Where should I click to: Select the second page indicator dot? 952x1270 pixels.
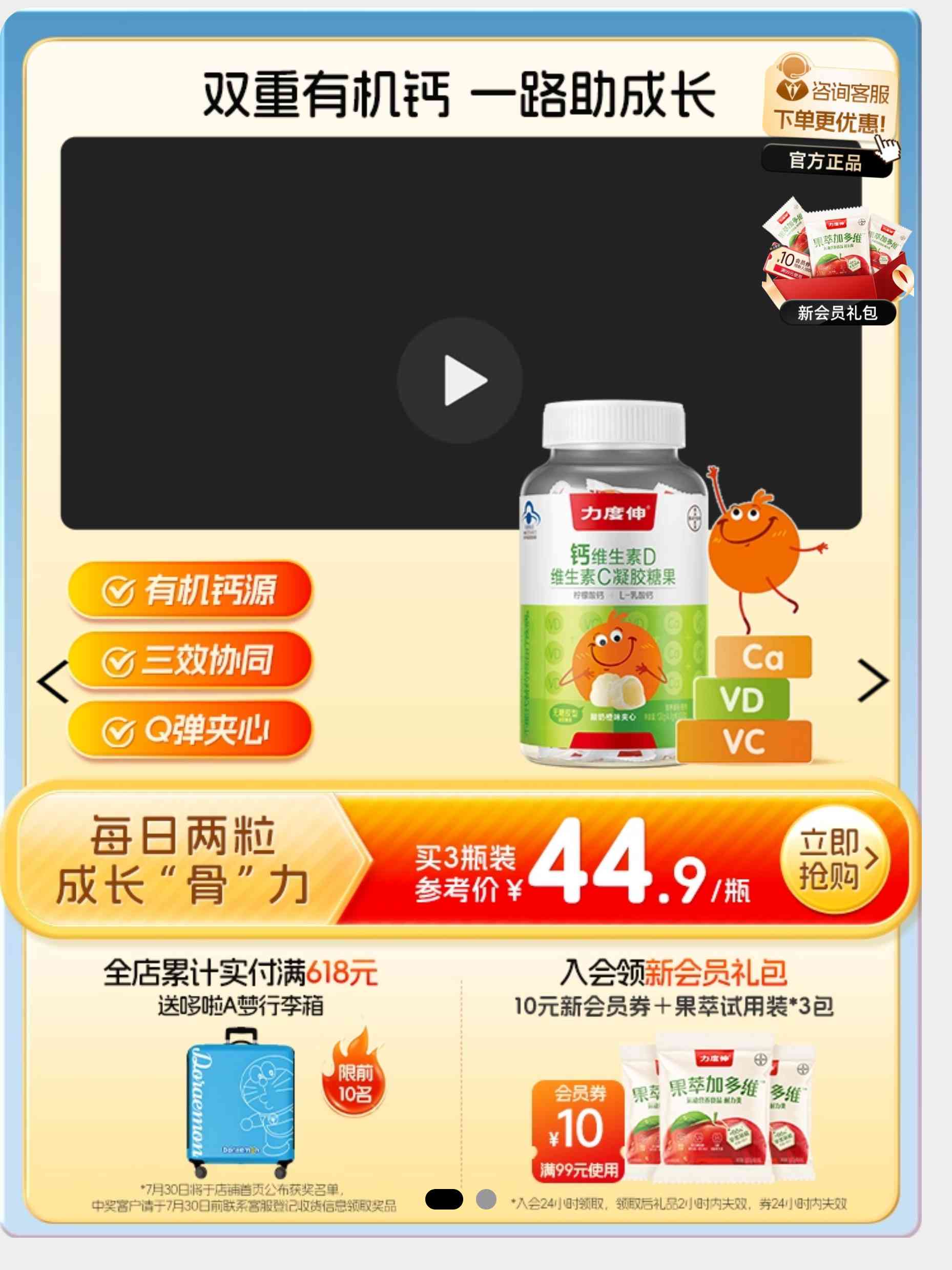click(486, 1198)
